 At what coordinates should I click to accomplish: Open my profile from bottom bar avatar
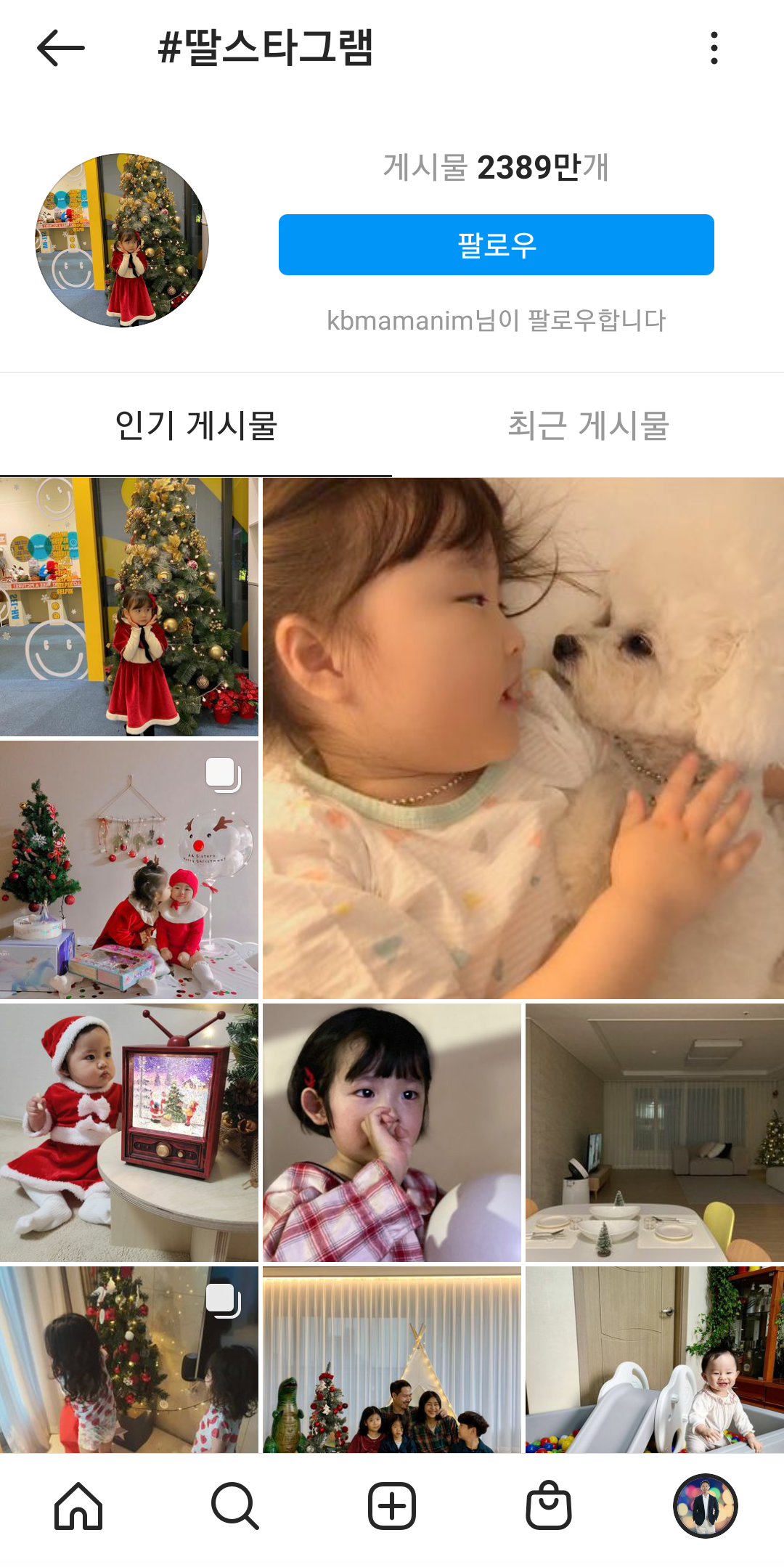click(706, 1506)
